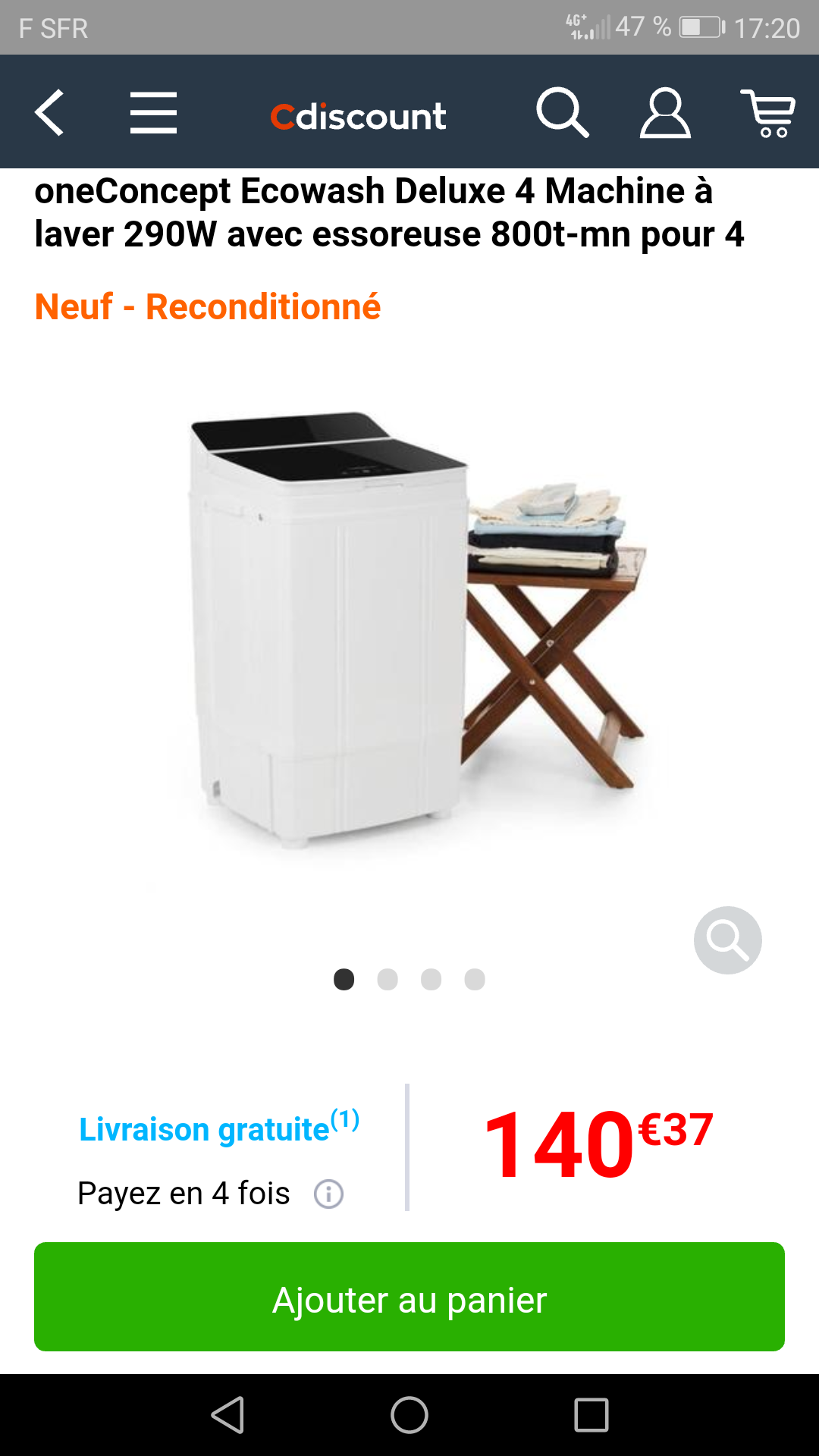Open the hamburger menu
This screenshot has width=819, height=1456.
pos(153,113)
